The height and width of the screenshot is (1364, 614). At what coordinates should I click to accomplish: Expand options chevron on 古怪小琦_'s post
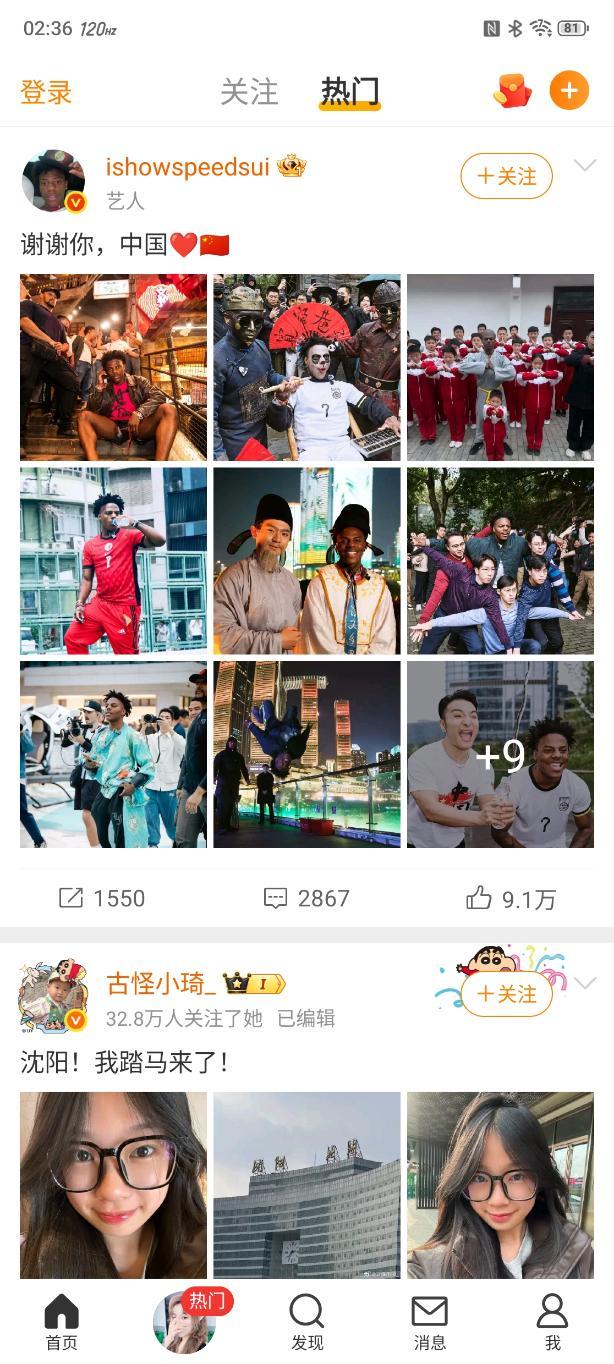[584, 983]
